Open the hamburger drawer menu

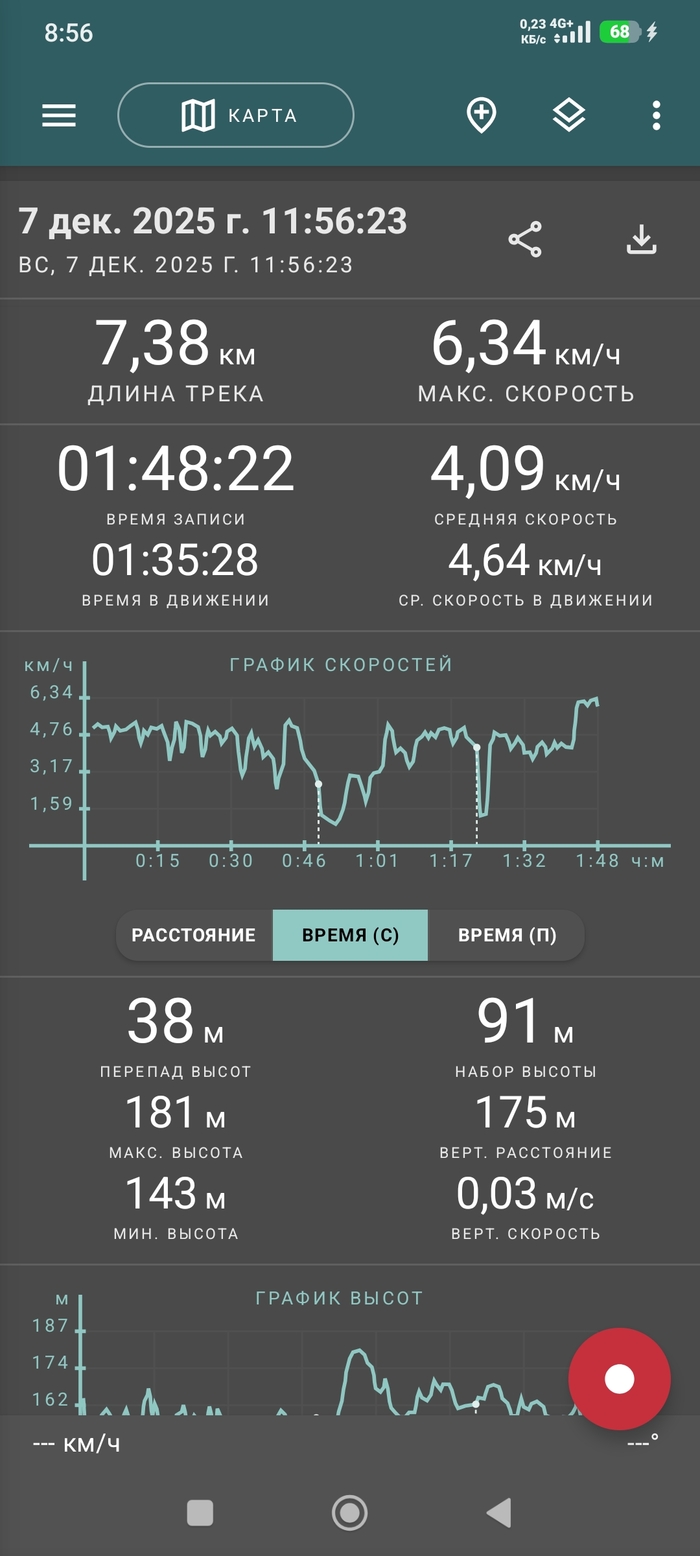pyautogui.click(x=59, y=116)
